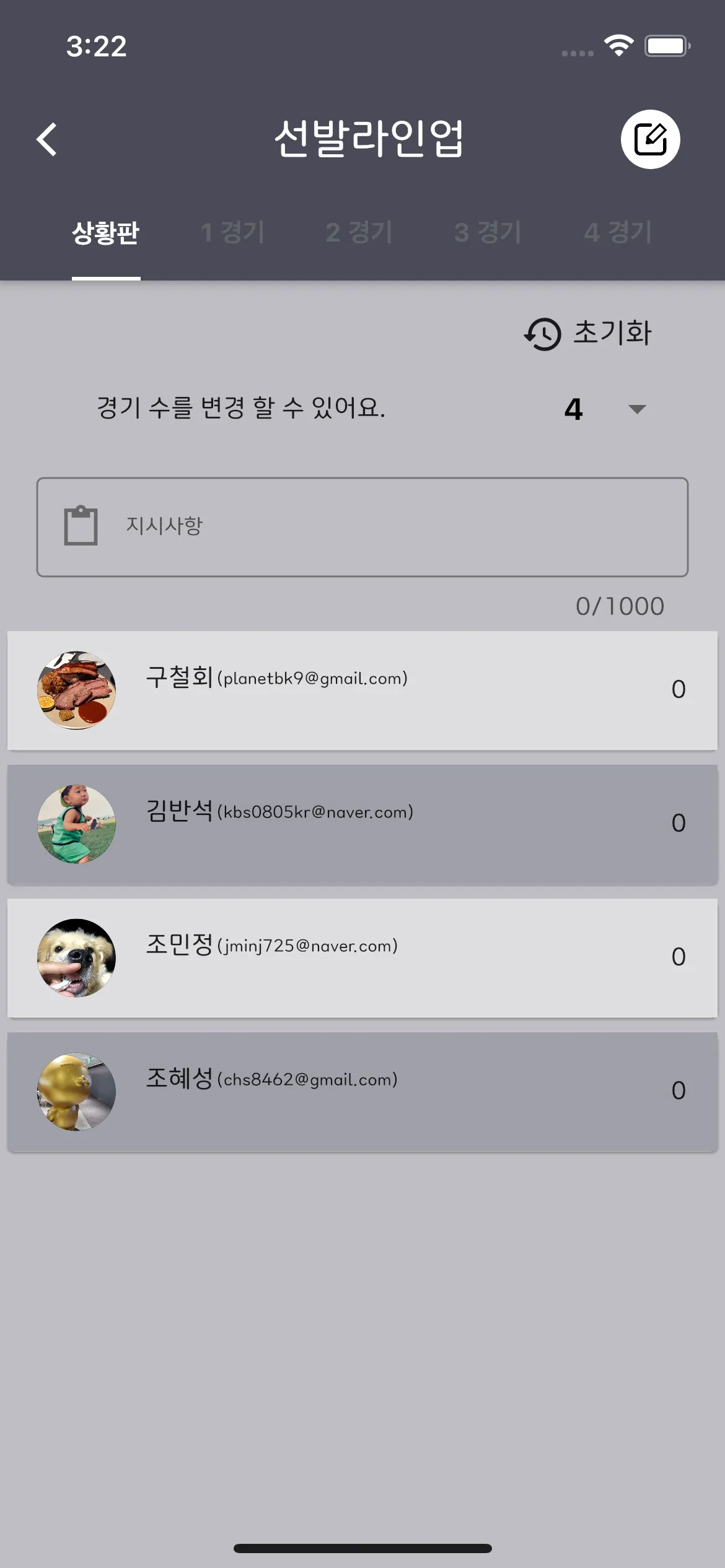Open the 2 경기 tab

pos(359,233)
